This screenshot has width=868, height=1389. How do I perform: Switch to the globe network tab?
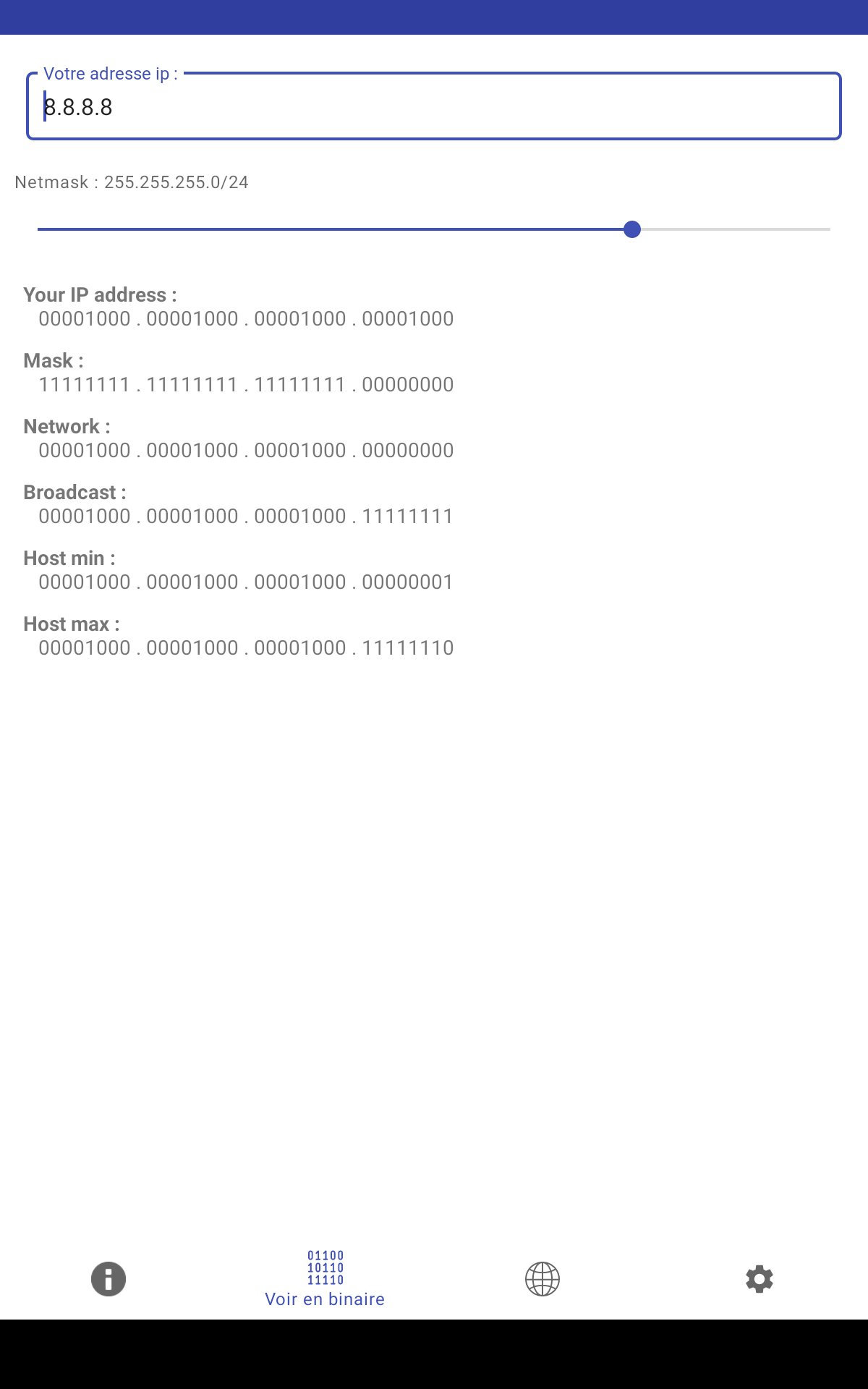coord(542,1279)
